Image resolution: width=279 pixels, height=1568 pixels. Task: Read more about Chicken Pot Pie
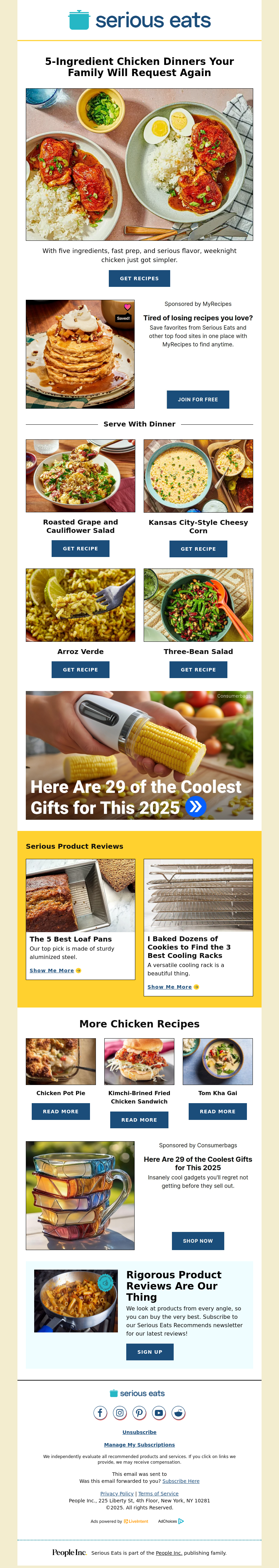pyautogui.click(x=61, y=1112)
